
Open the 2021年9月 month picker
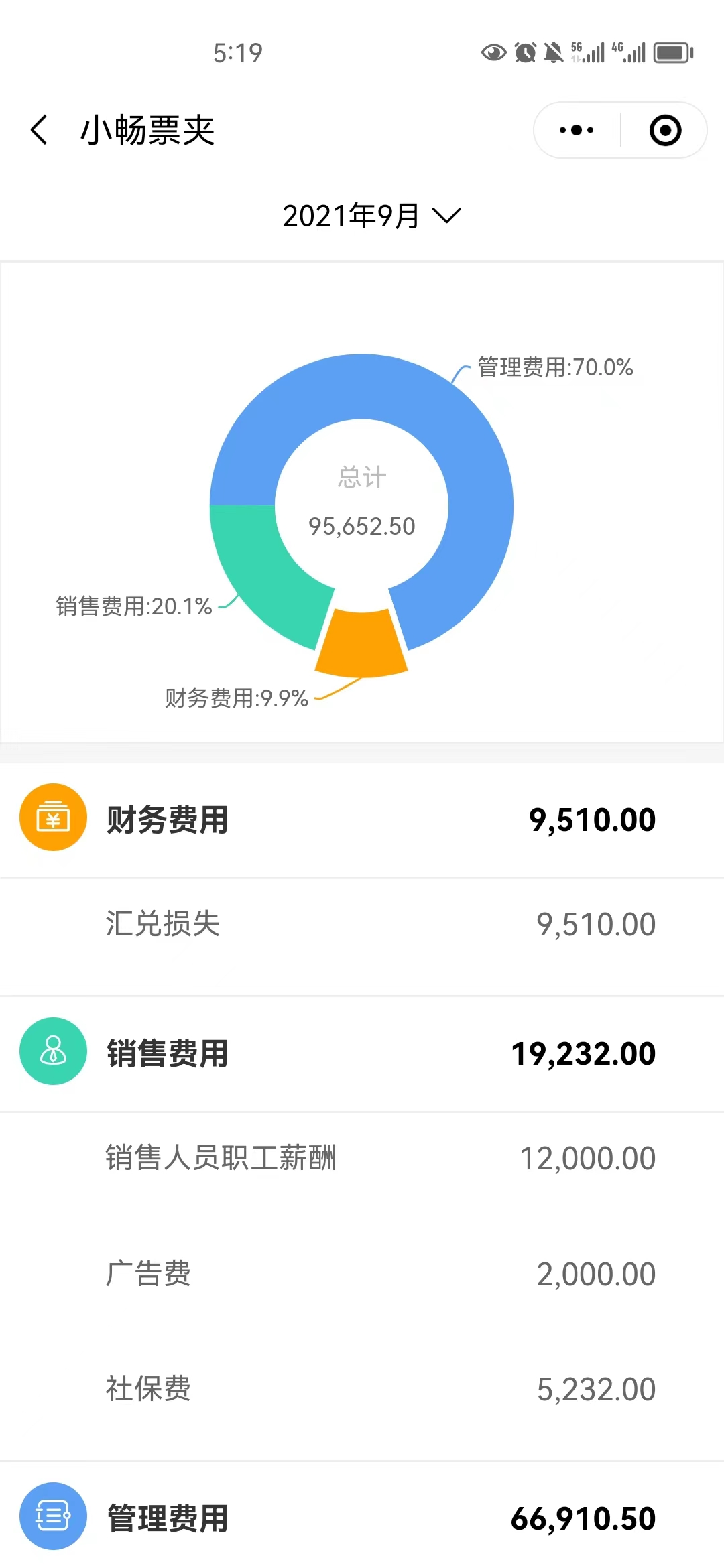pos(371,216)
